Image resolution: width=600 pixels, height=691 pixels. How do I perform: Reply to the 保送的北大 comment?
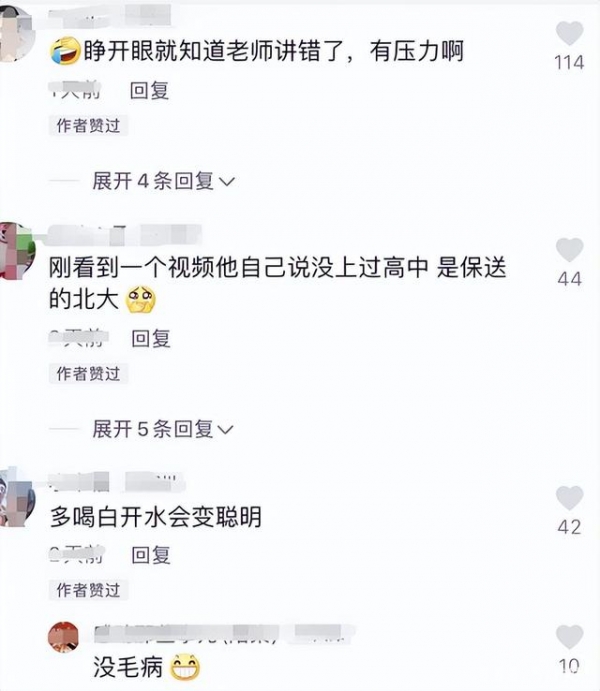point(151,338)
